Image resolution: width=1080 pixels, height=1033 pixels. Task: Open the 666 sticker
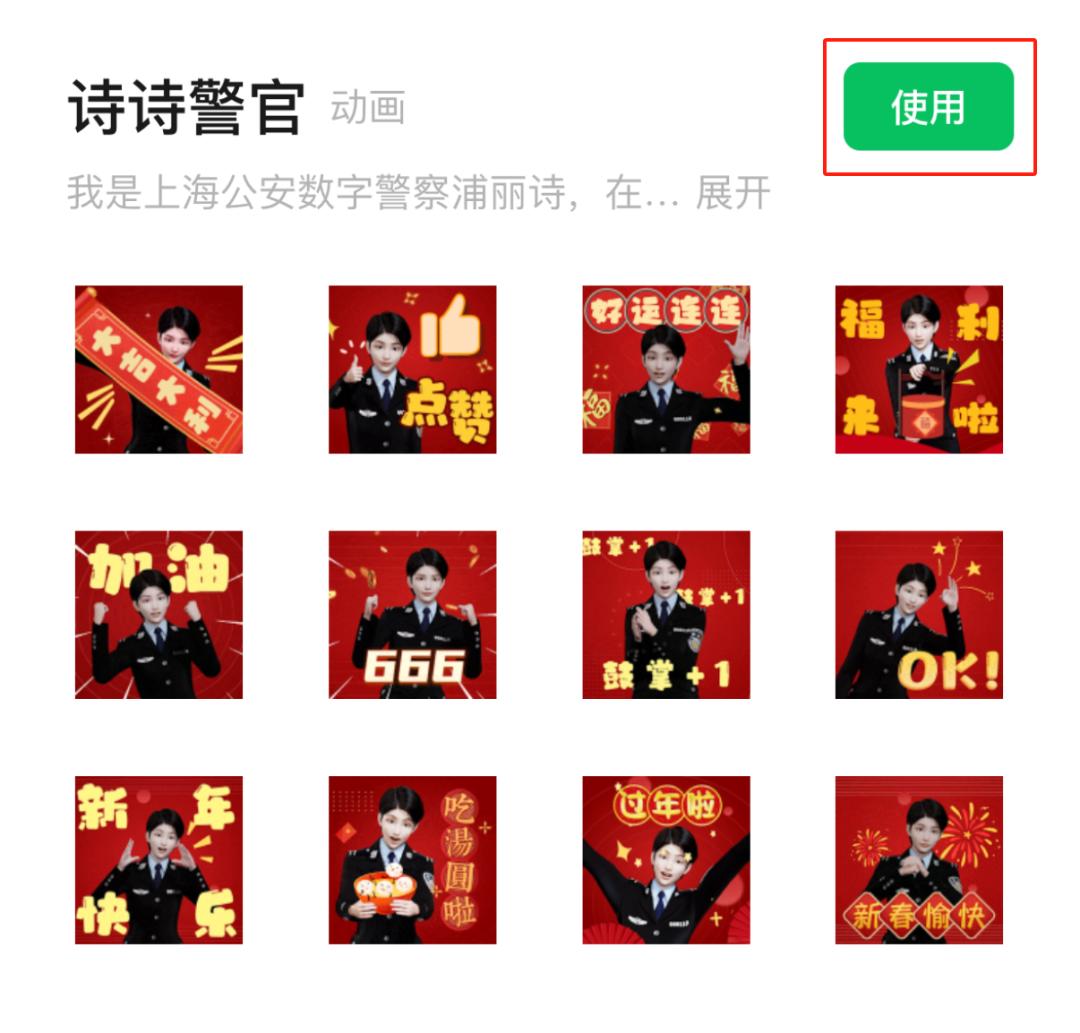click(x=412, y=614)
